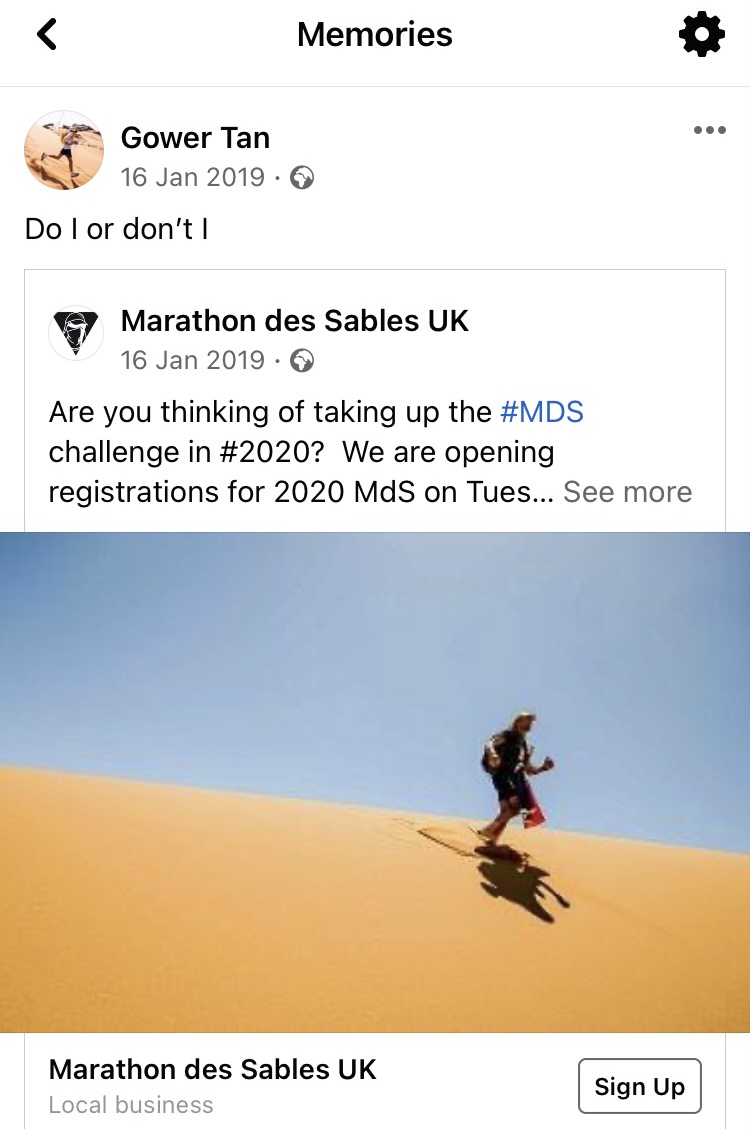This screenshot has height=1129, width=750.
Task: Open Marathon des Sables UK page avatar
Action: [x=76, y=333]
